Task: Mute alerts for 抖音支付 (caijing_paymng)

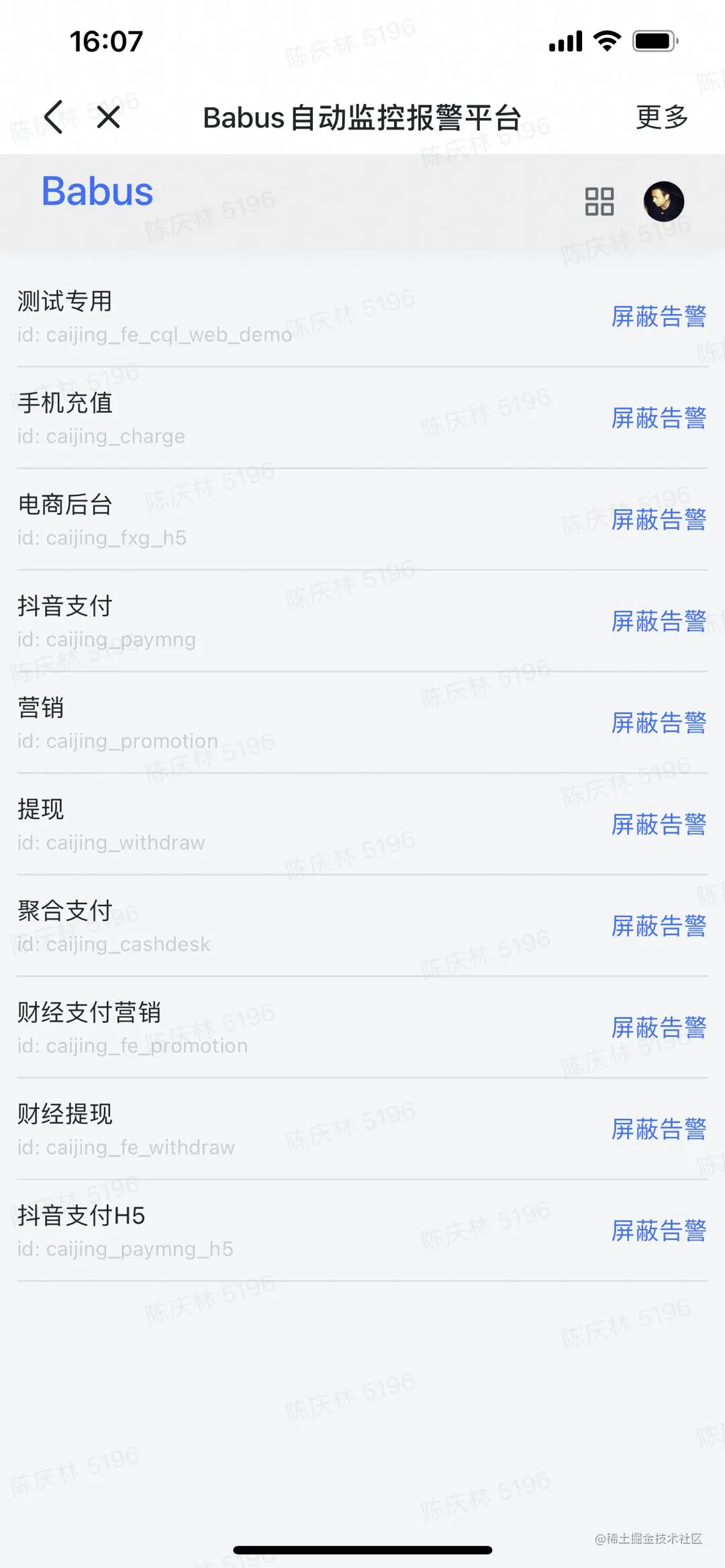Action: (659, 622)
